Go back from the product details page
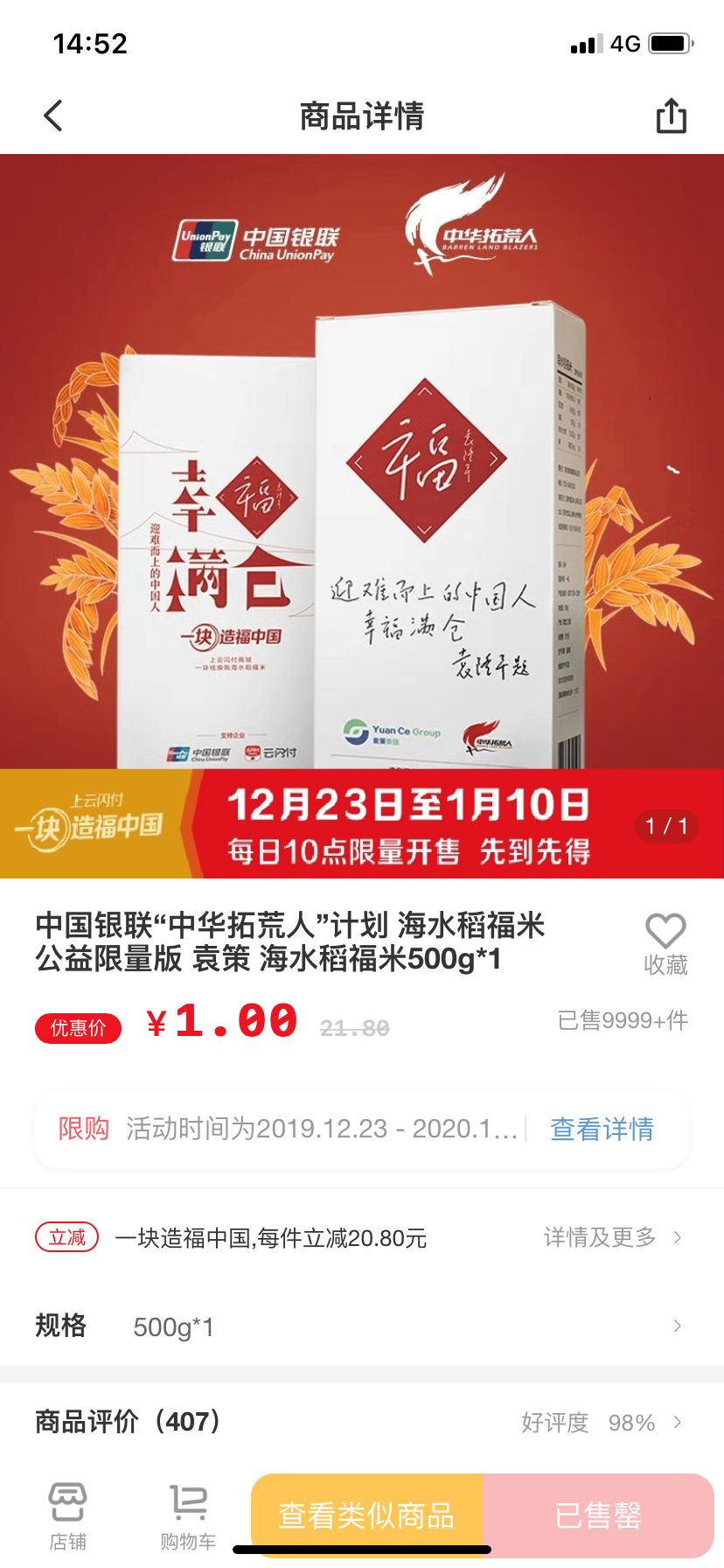724x1568 pixels. coord(54,115)
